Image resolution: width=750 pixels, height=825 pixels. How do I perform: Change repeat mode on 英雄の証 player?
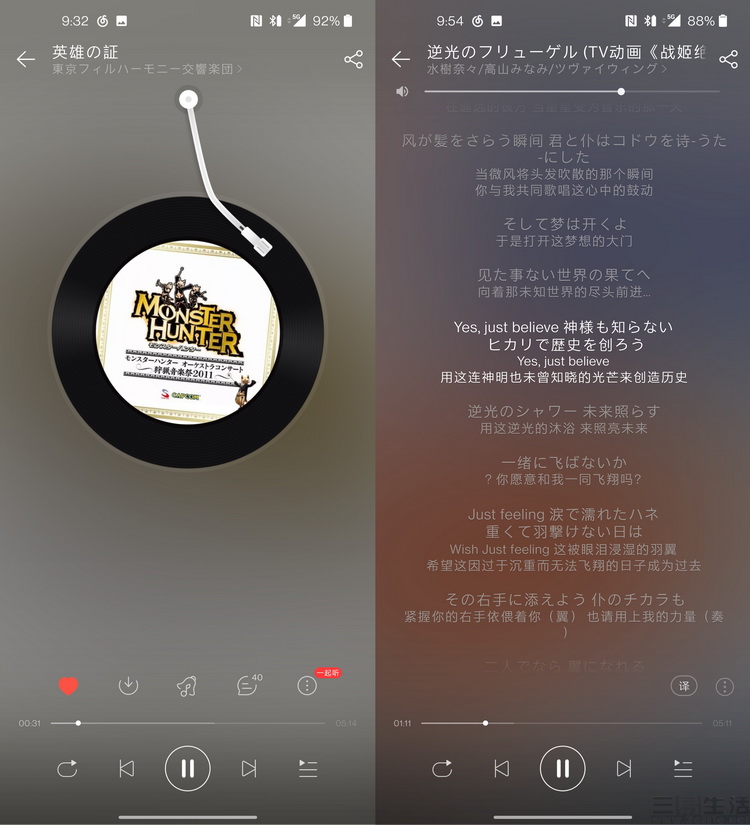67,768
